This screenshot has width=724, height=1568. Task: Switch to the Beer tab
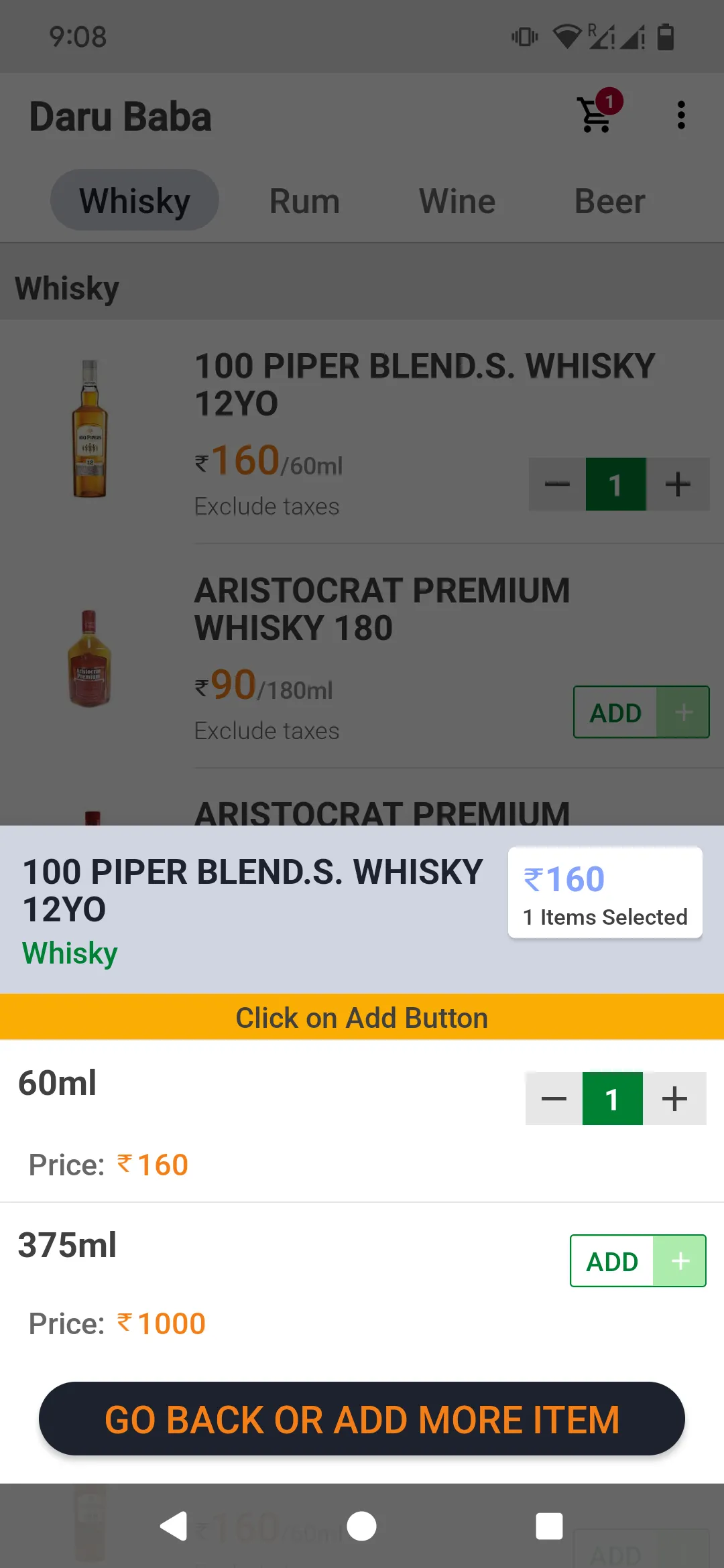[x=608, y=199]
